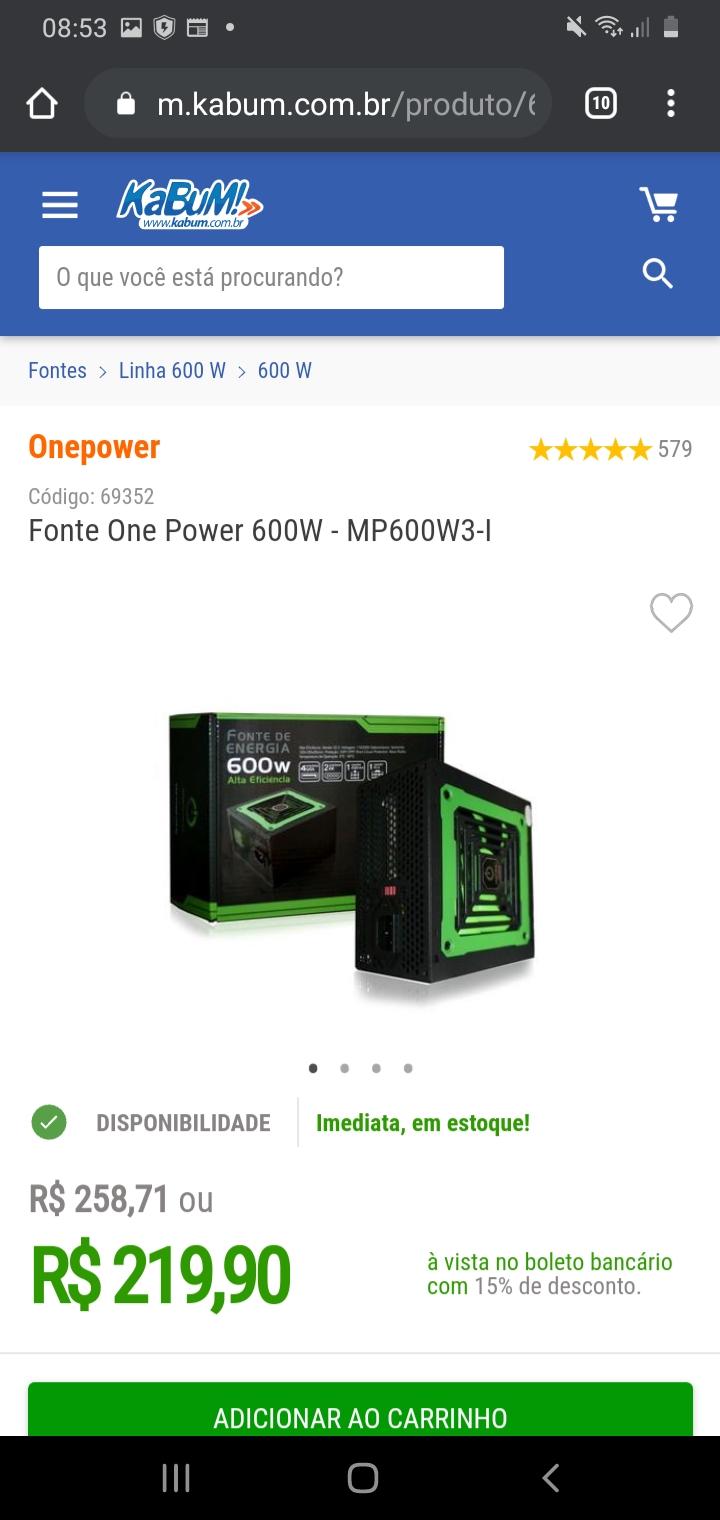
Task: Go to the KaBuM logo homepage
Action: coord(190,204)
